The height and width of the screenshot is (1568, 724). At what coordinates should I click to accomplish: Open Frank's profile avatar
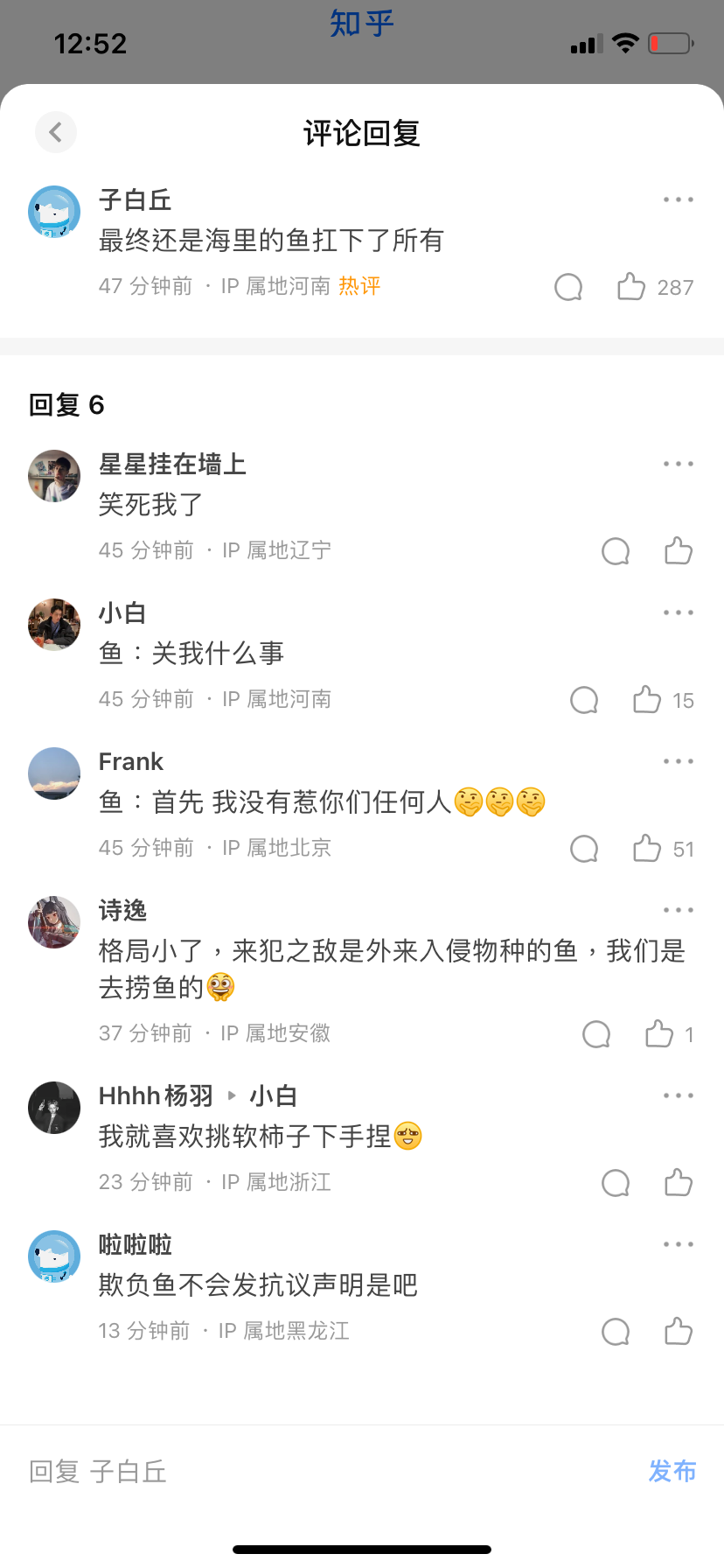click(x=54, y=773)
